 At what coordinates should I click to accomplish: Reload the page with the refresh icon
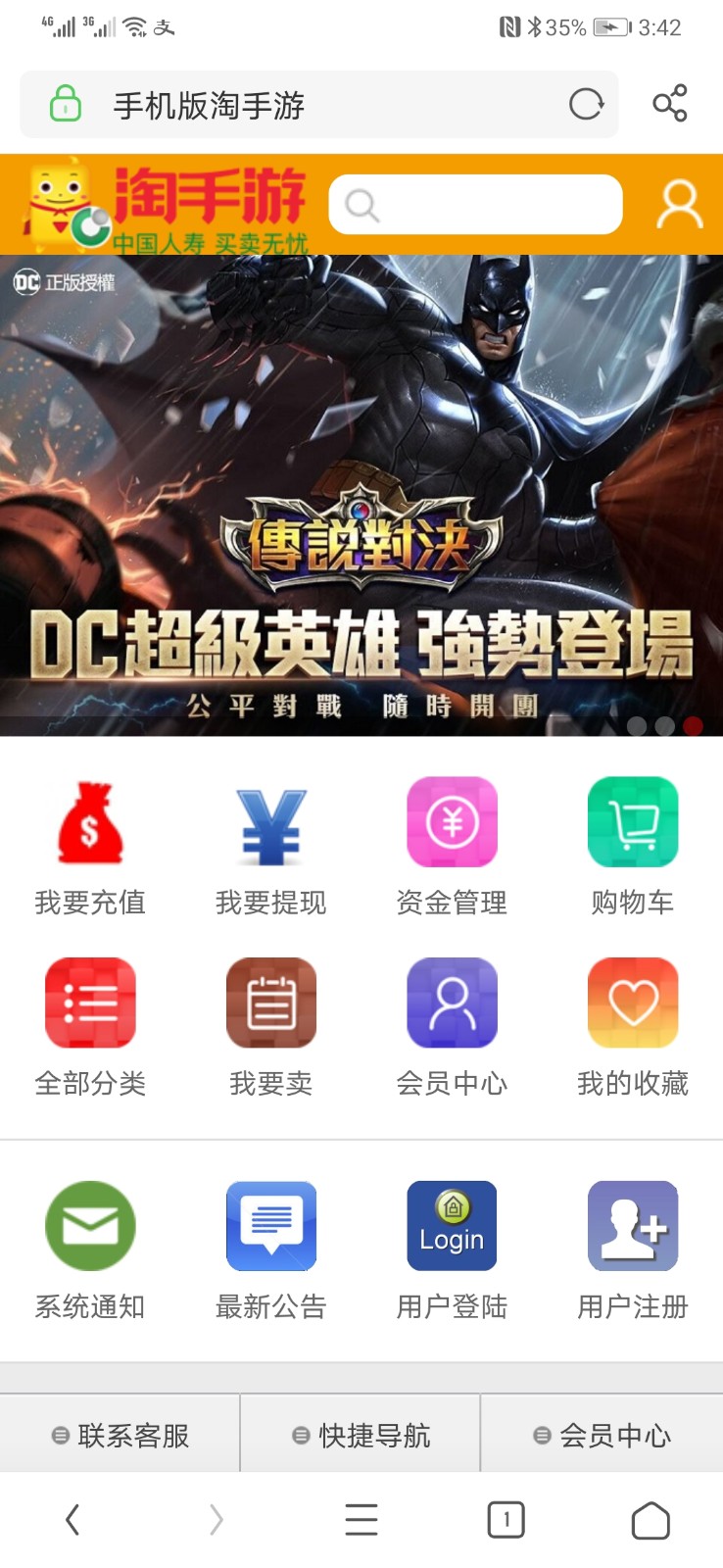586,104
